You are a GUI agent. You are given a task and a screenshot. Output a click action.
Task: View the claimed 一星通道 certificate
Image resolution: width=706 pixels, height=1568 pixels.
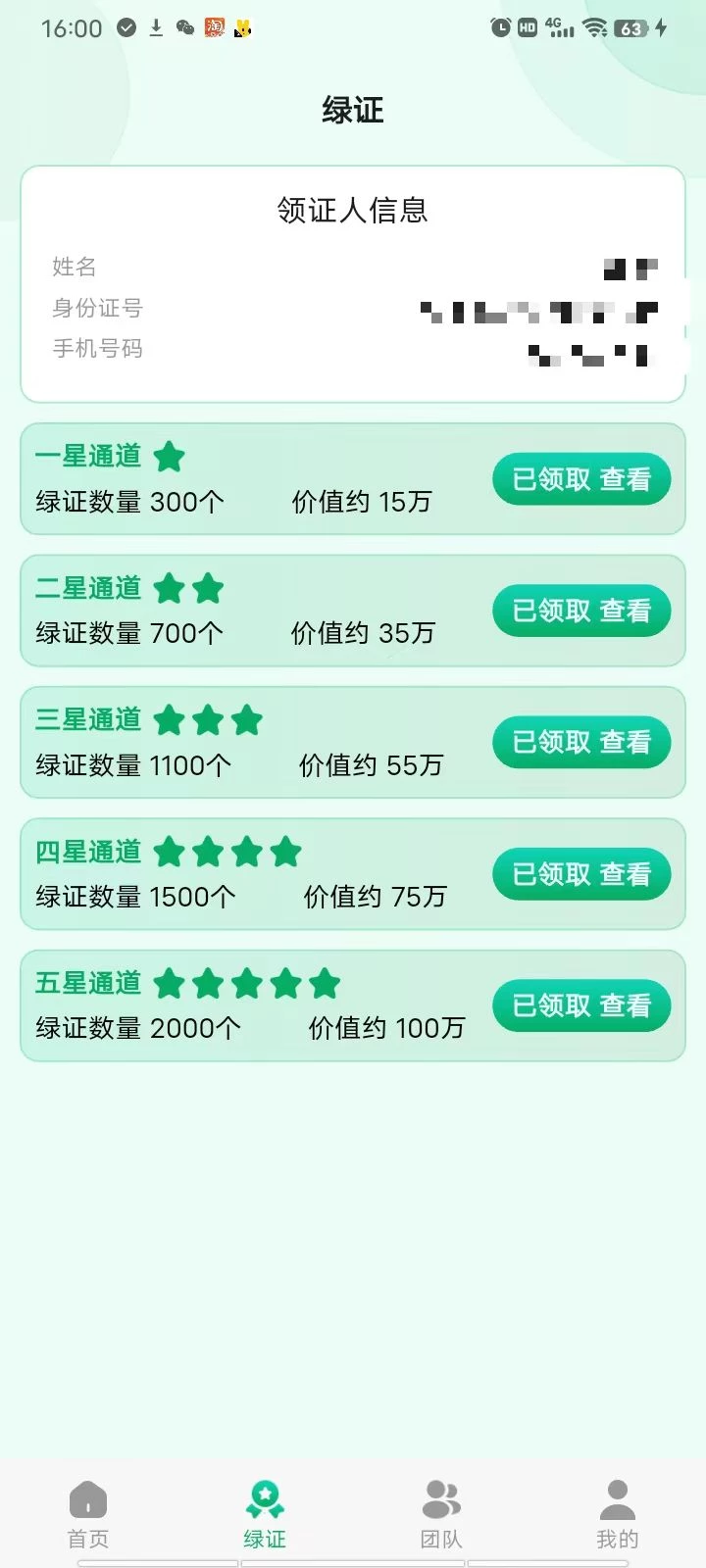coord(581,479)
